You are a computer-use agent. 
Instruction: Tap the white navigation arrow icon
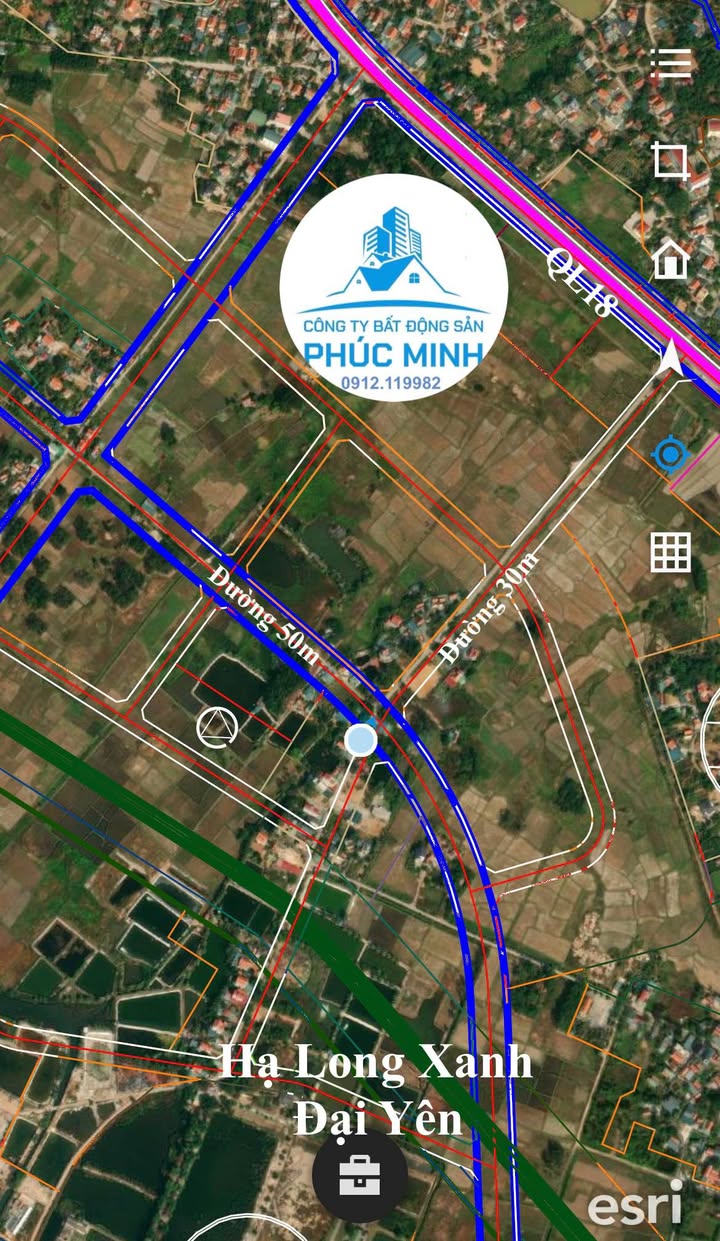coord(673,358)
